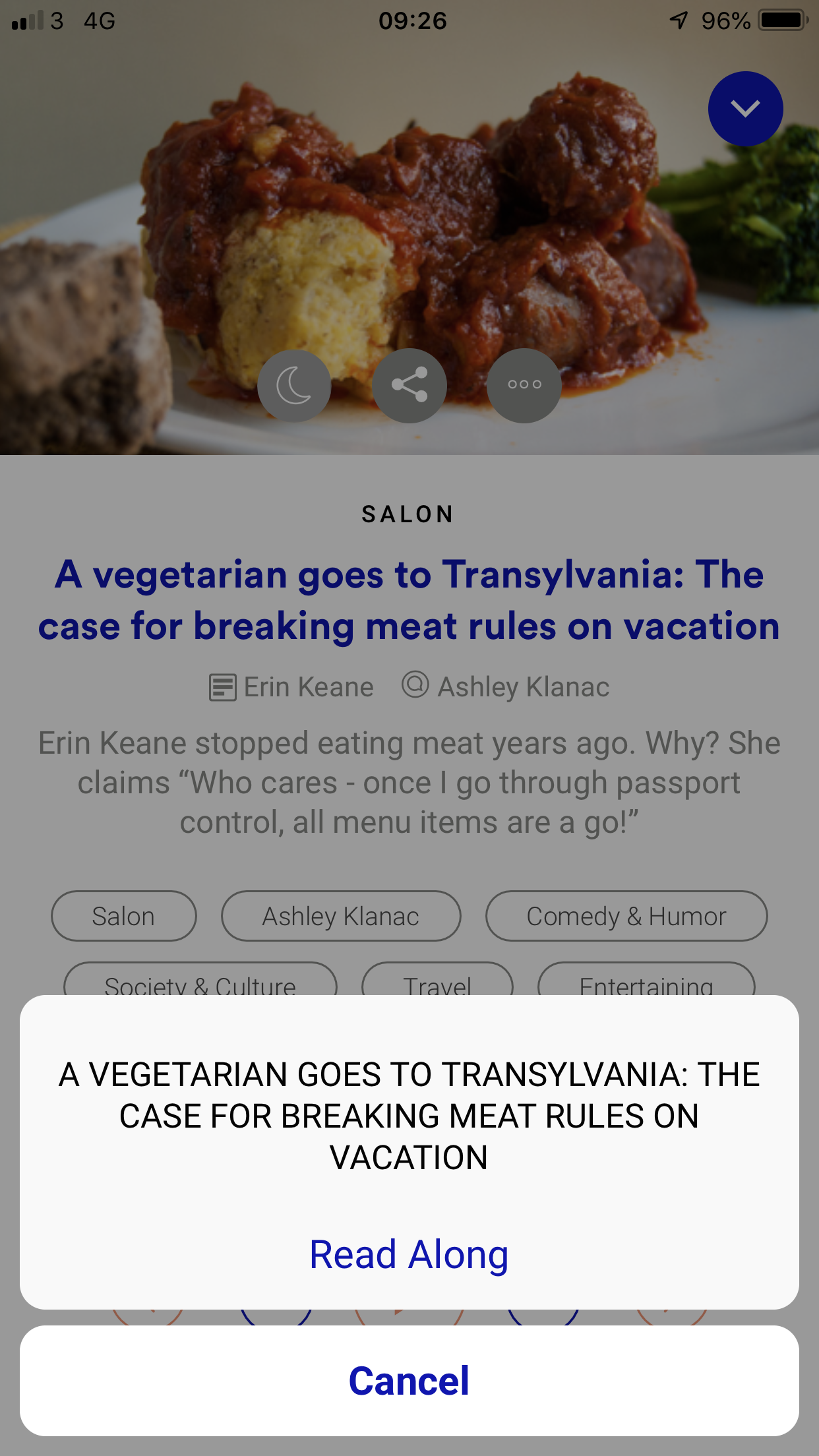Select the Comedy & Humor chip
Screen dimensions: 819x1456
point(626,916)
